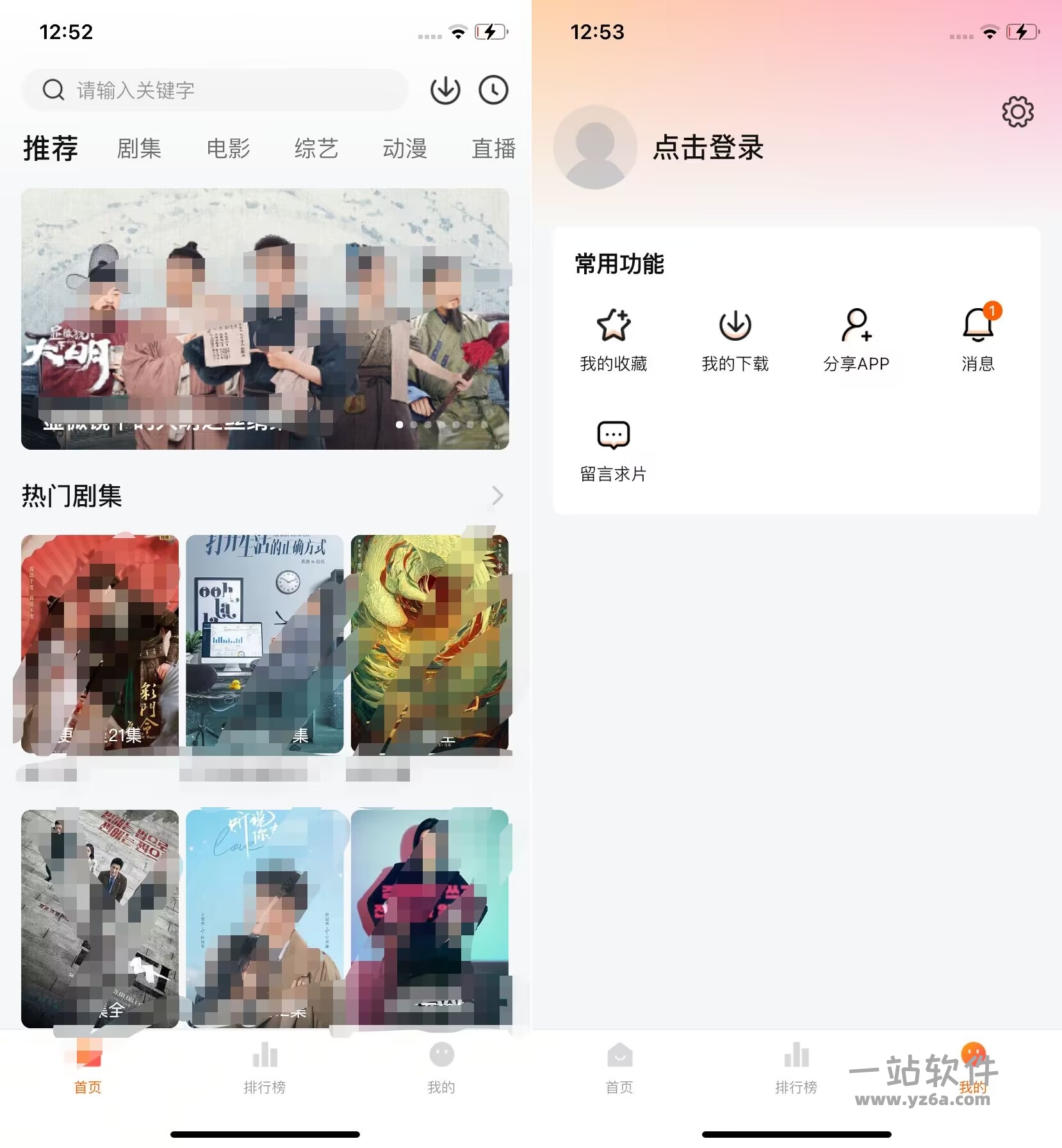Switch to the 电影 tab
Image resolution: width=1062 pixels, height=1148 pixels.
tap(227, 149)
